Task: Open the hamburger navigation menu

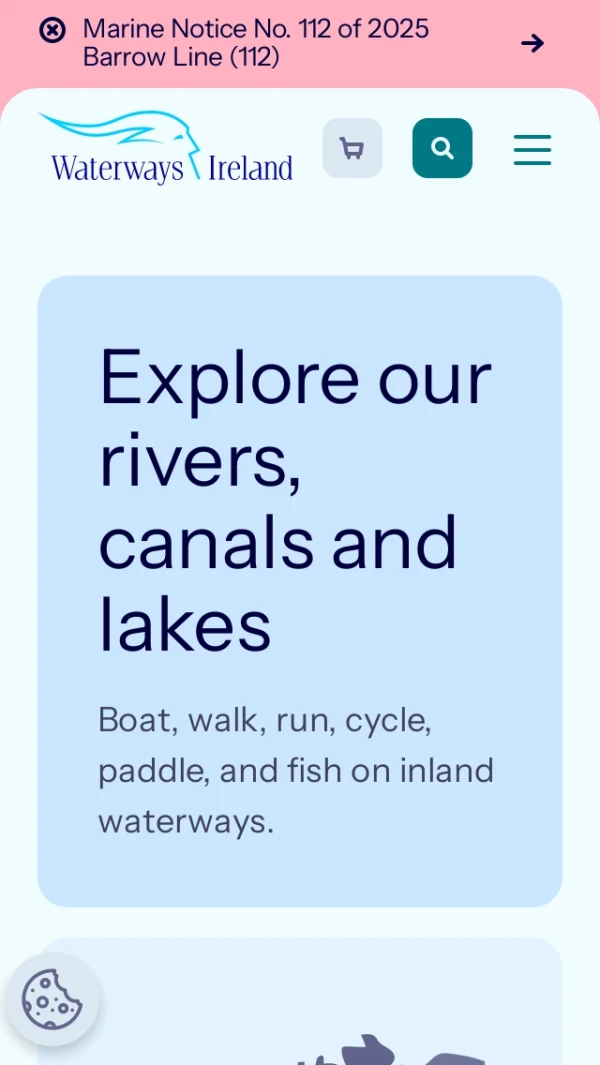Action: [x=532, y=149]
